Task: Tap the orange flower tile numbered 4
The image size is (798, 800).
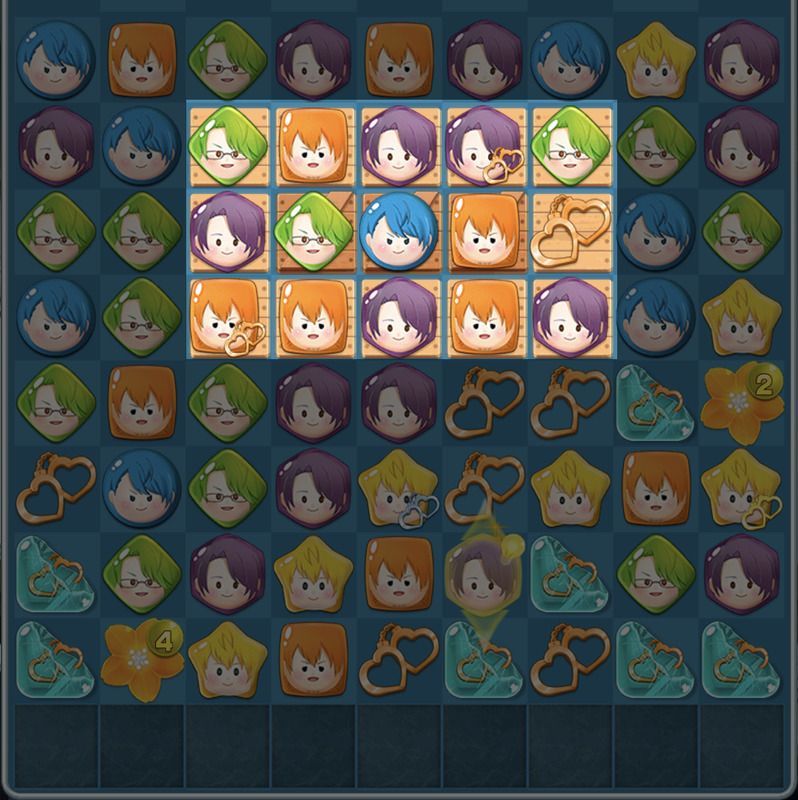Action: coord(140,660)
